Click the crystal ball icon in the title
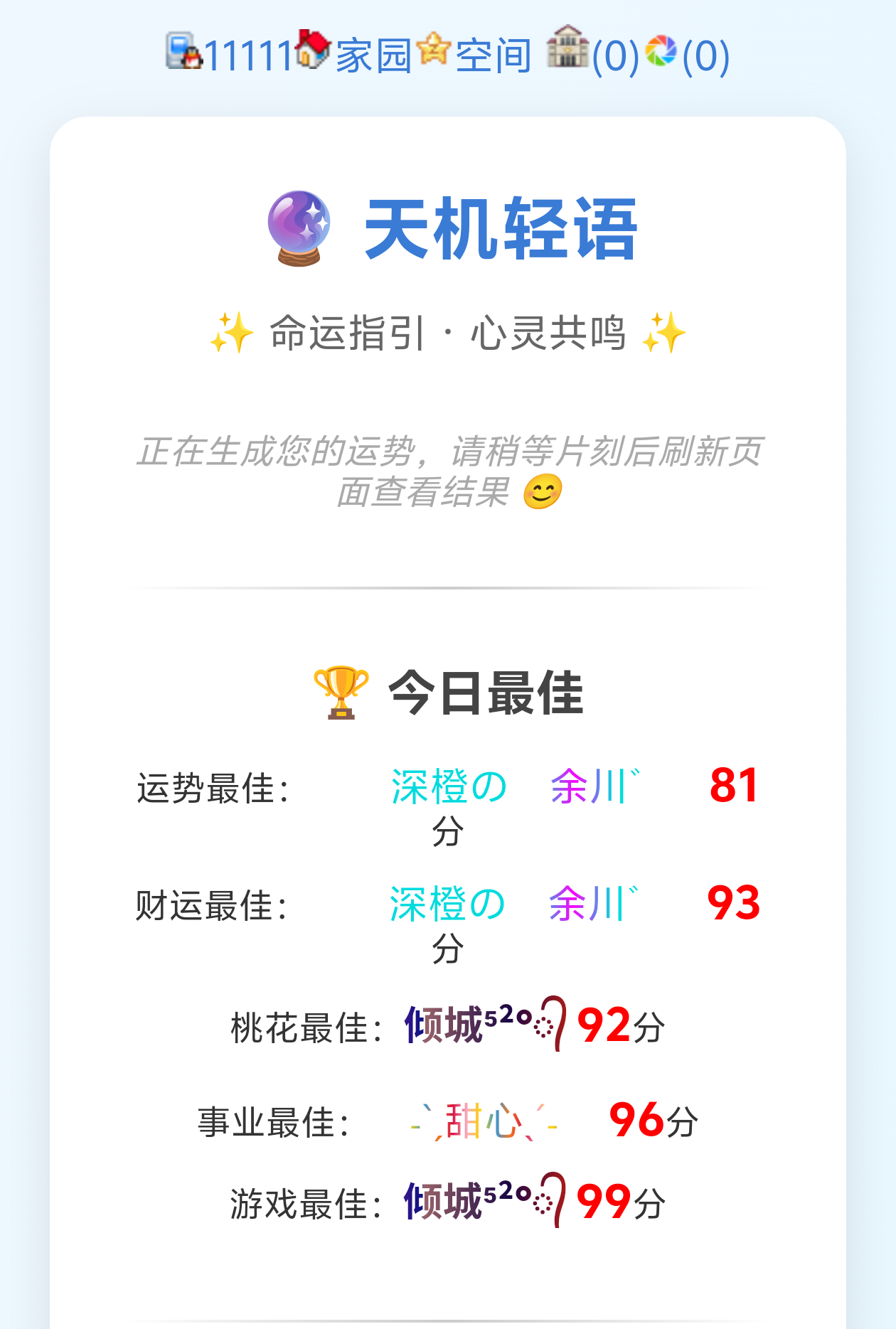The width and height of the screenshot is (896, 1329). pos(299,230)
